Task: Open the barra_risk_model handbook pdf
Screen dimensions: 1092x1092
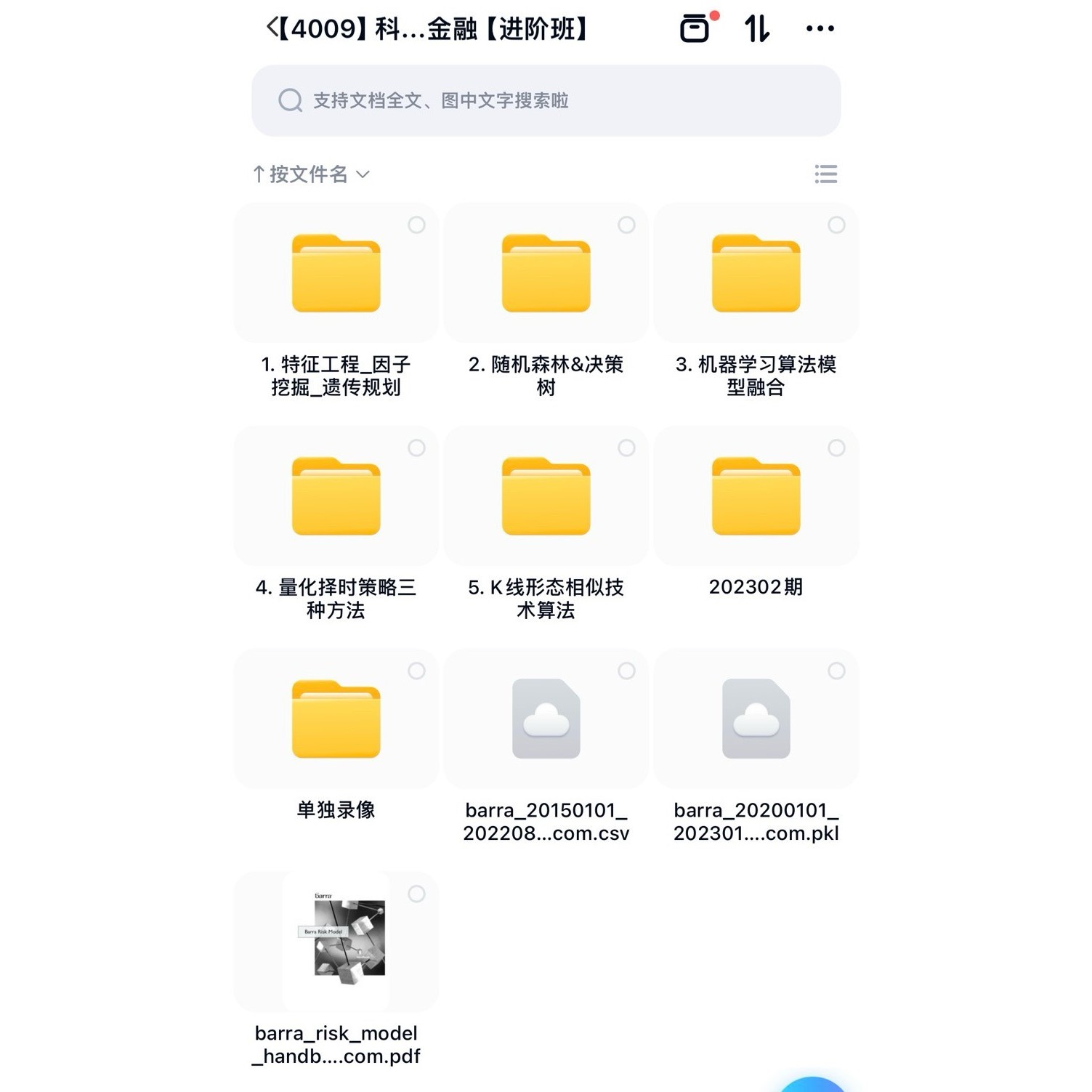Action: 336,942
